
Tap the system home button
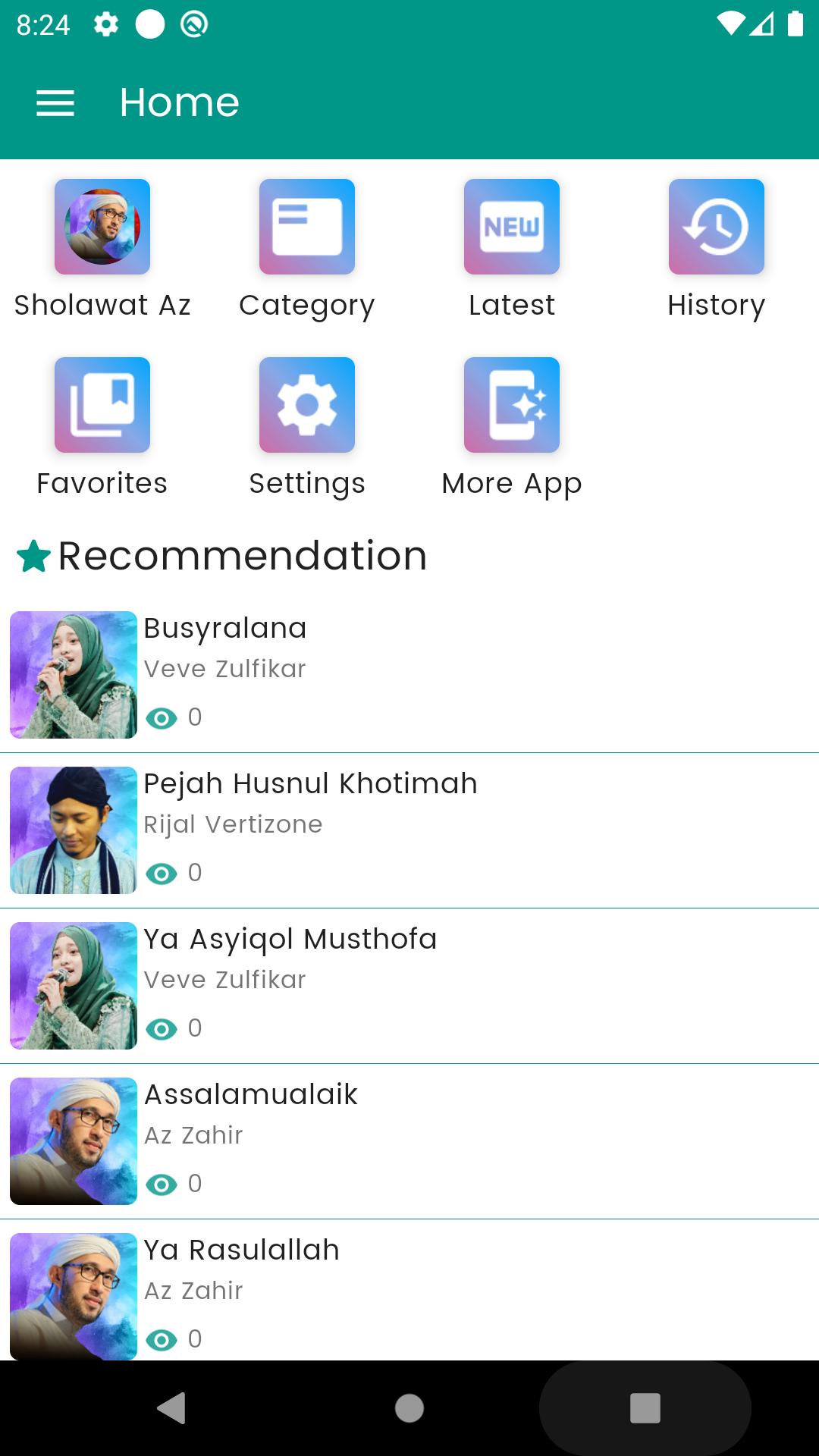click(x=409, y=1408)
